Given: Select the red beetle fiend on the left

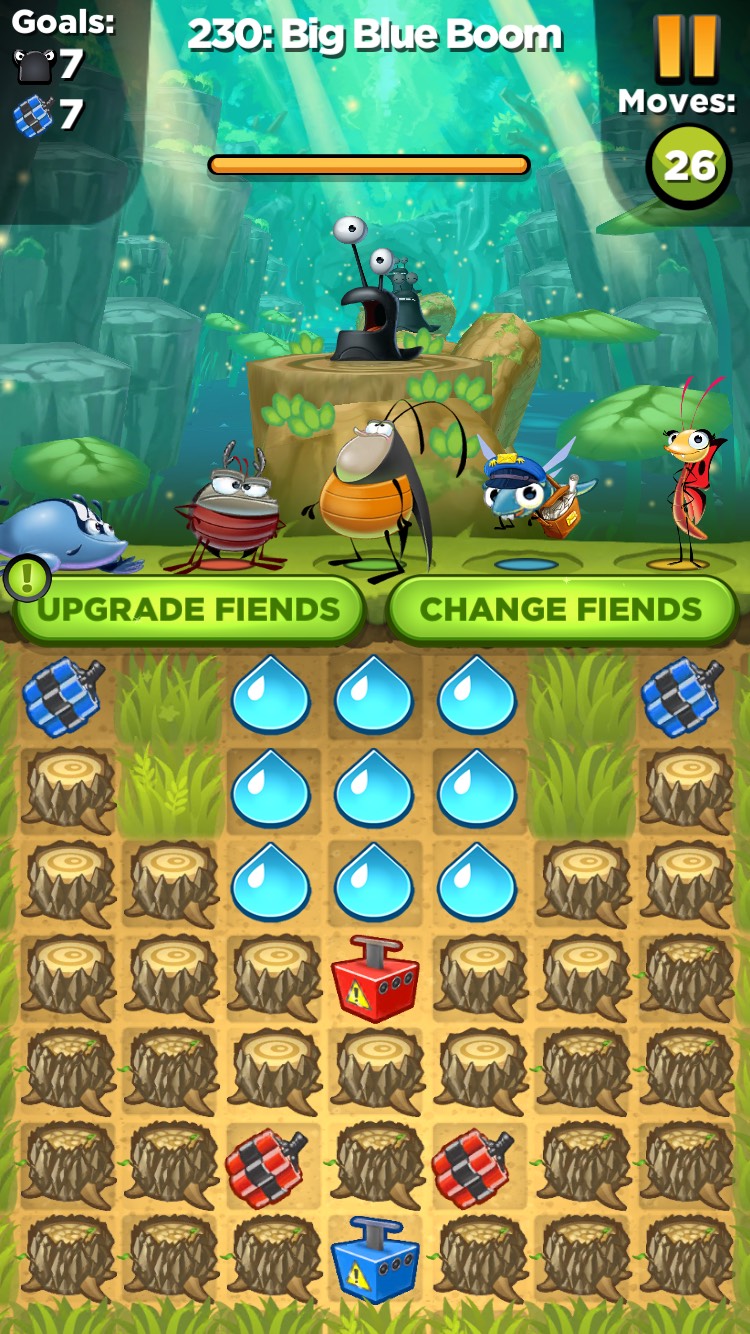Looking at the screenshot, I should click(237, 510).
